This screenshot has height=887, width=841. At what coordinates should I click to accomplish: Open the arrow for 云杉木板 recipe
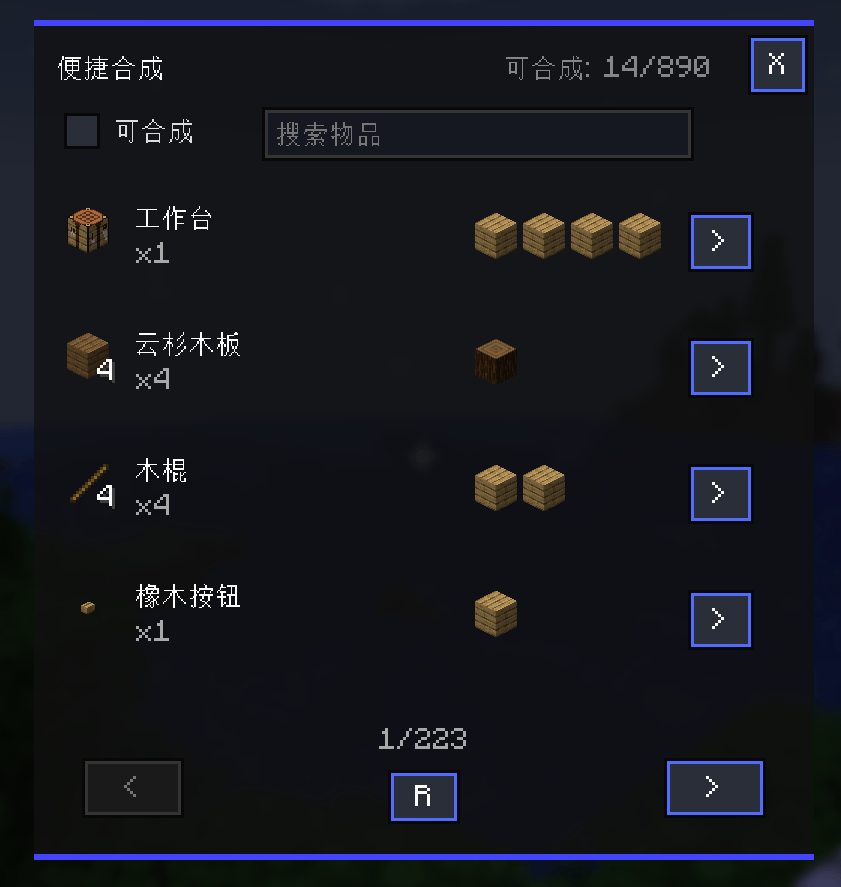coord(721,368)
